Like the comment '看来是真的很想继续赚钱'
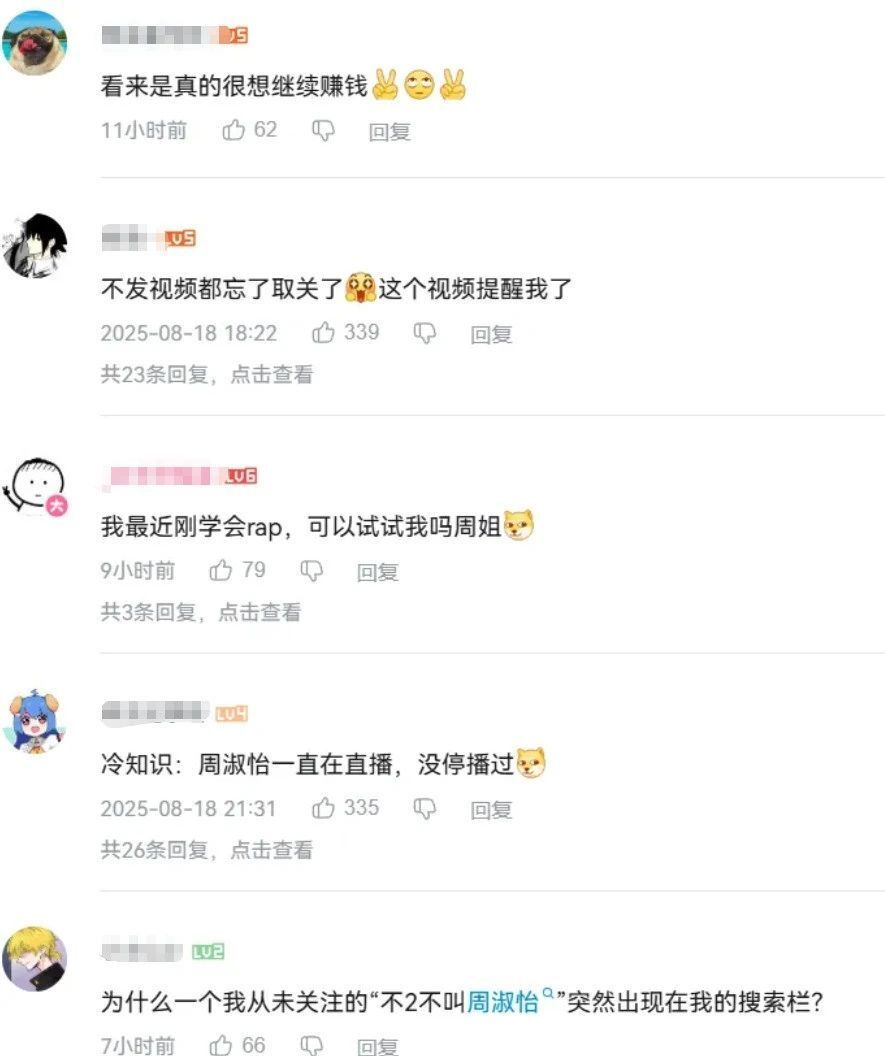The width and height of the screenshot is (885, 1056). click(x=234, y=131)
